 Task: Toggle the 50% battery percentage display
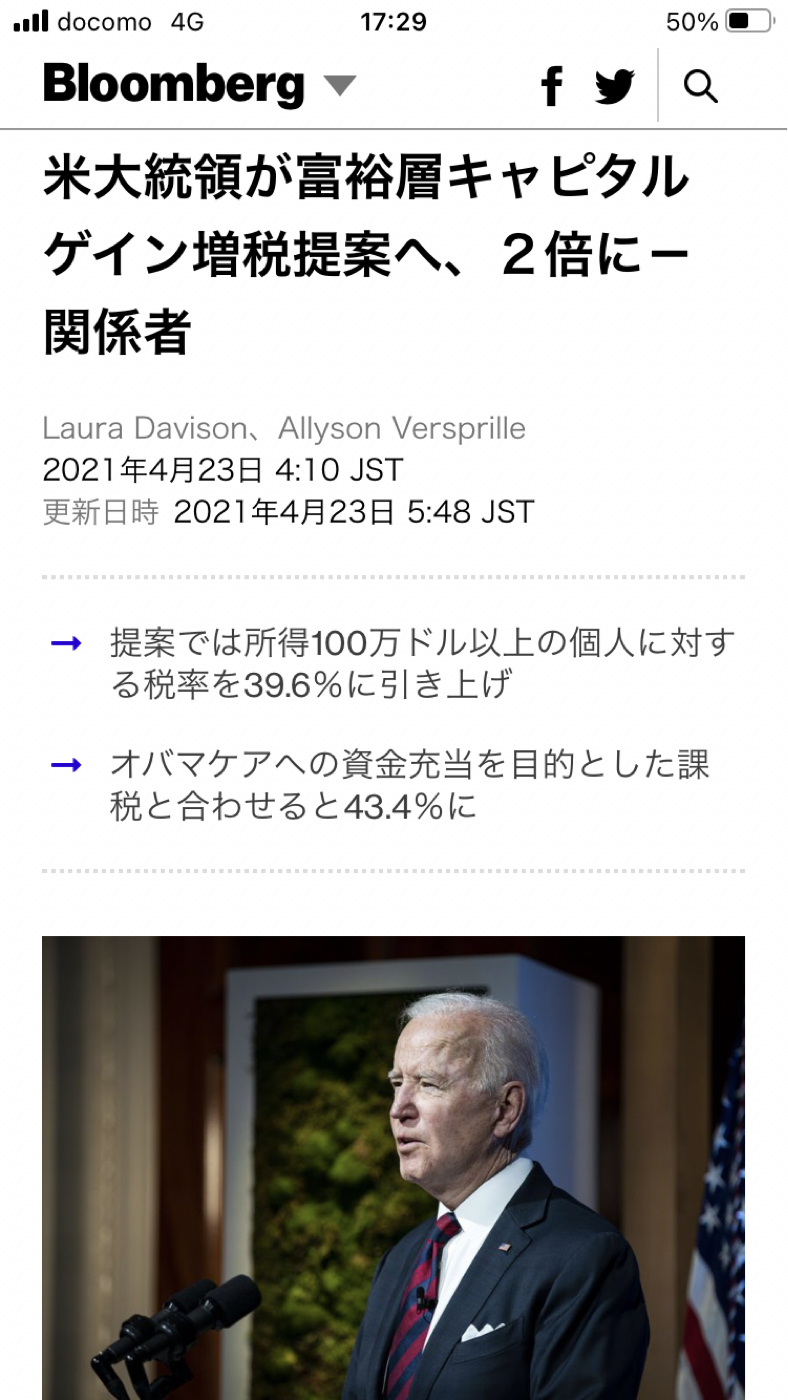[690, 21]
